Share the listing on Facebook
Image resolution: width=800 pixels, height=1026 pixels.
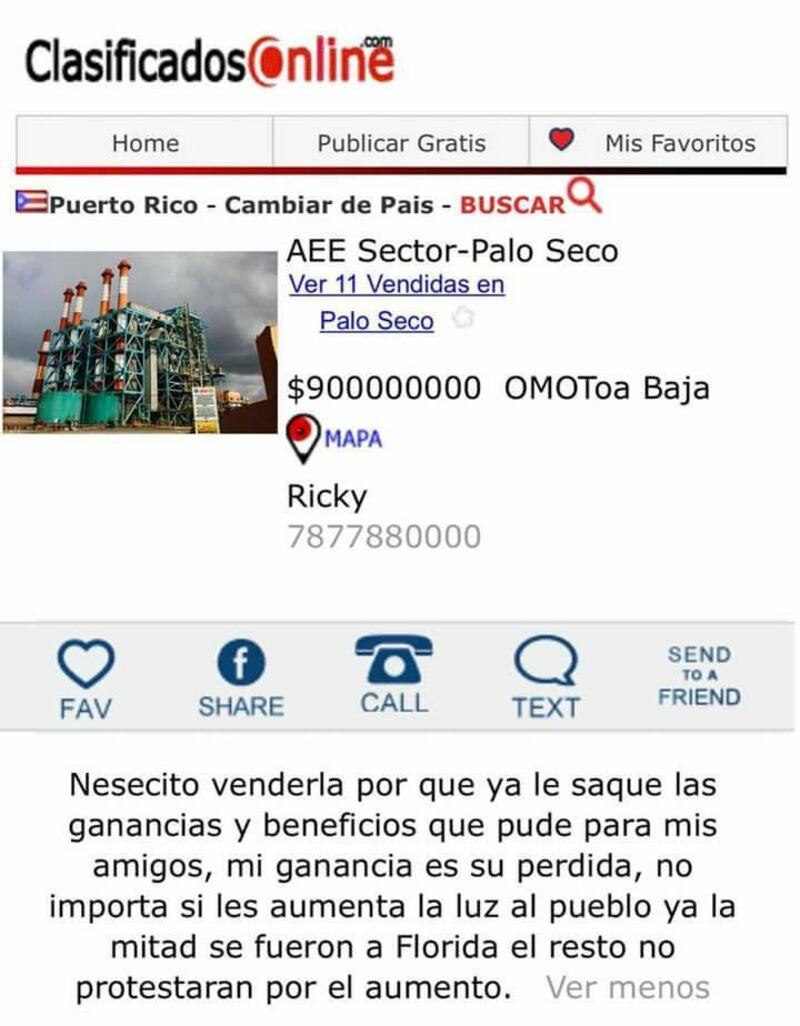pos(241,679)
